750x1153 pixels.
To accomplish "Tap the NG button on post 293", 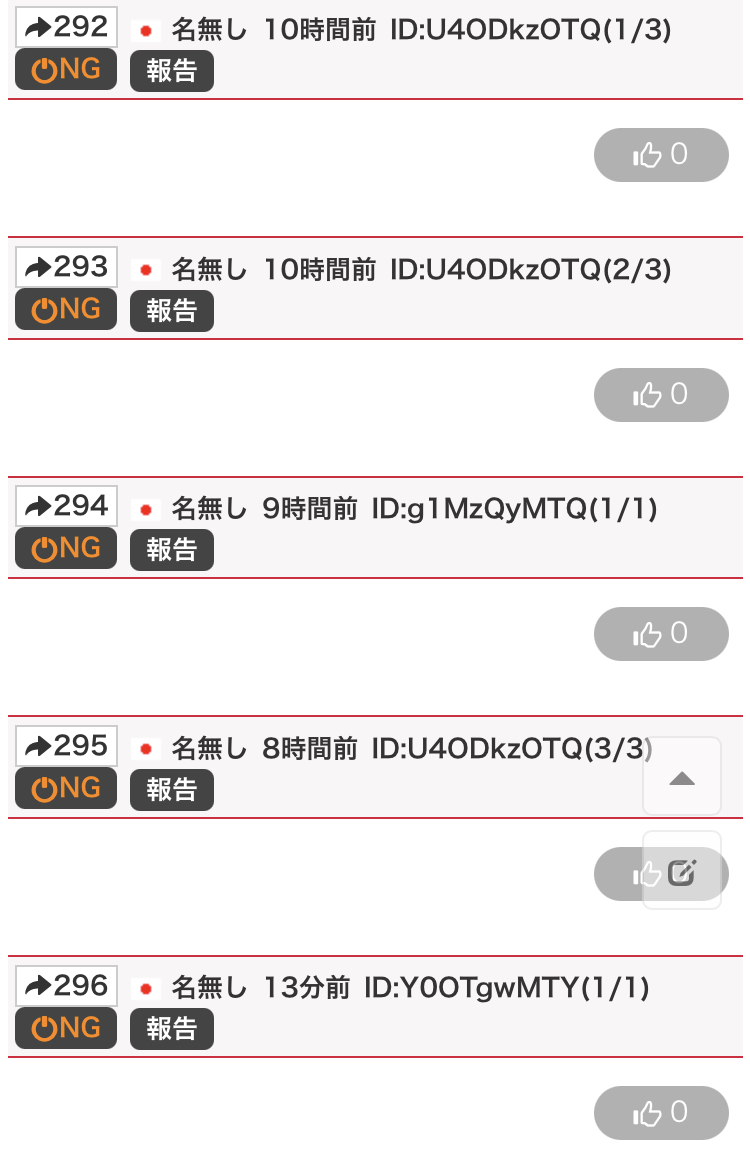I will tap(66, 310).
